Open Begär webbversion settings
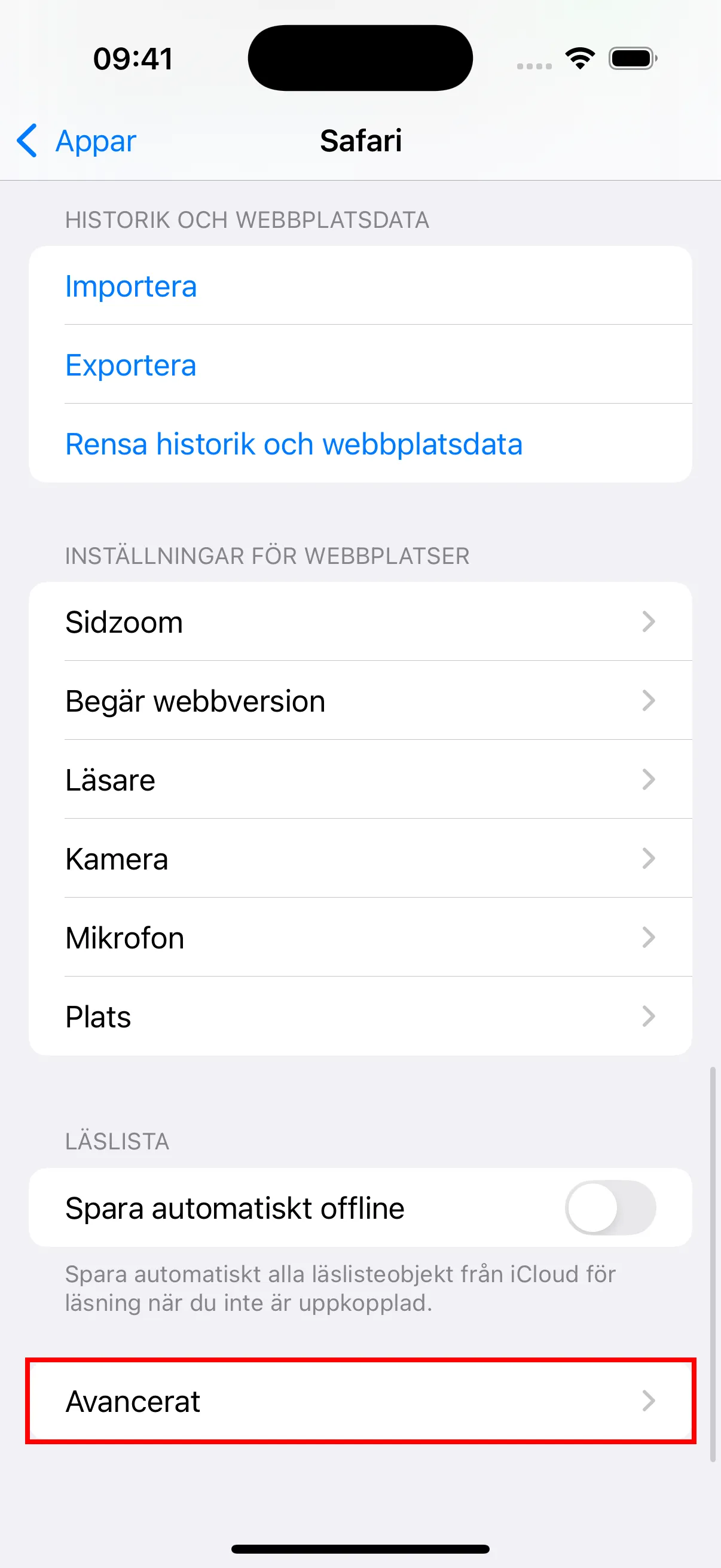The image size is (721, 1568). (x=360, y=701)
